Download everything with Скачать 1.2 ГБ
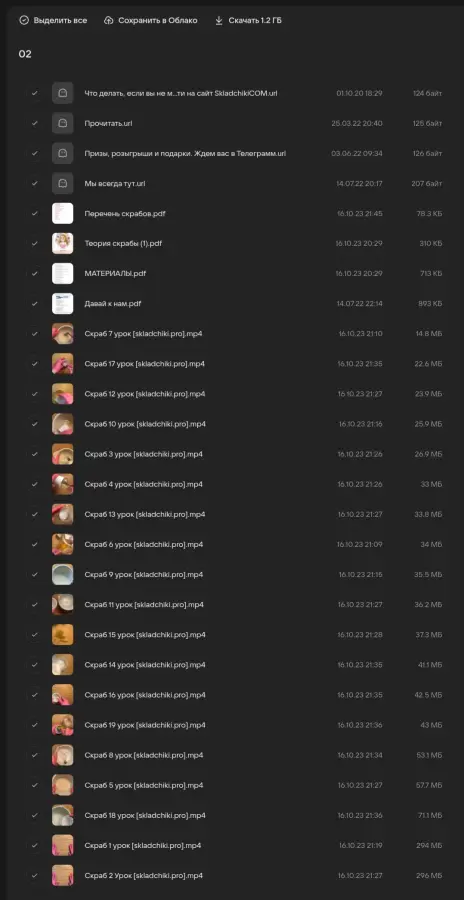 click(248, 21)
